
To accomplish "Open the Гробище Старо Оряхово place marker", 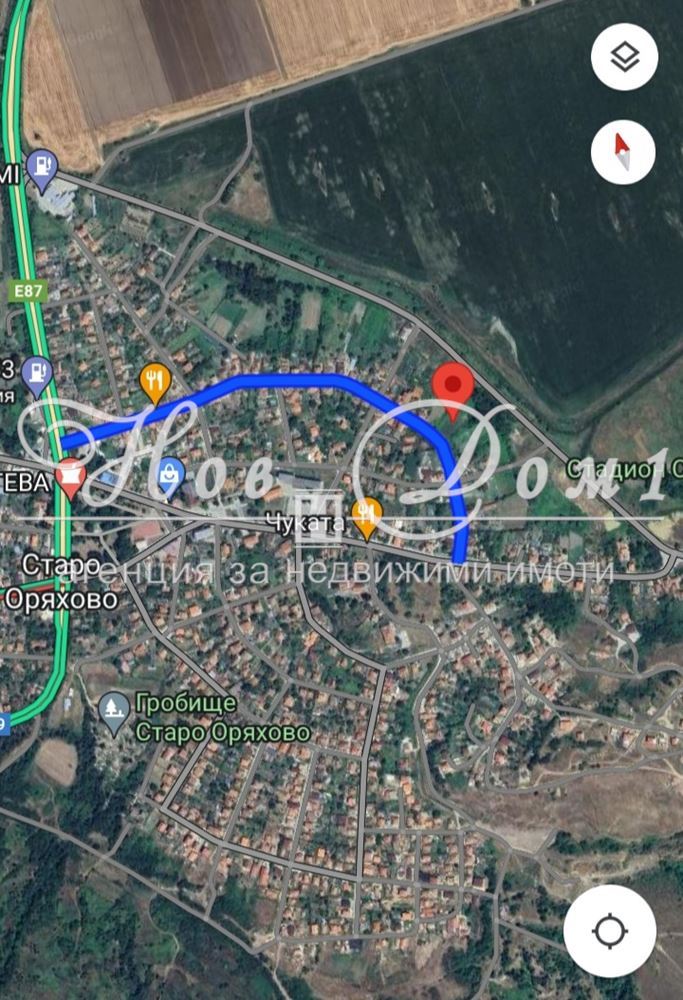I will (x=114, y=713).
